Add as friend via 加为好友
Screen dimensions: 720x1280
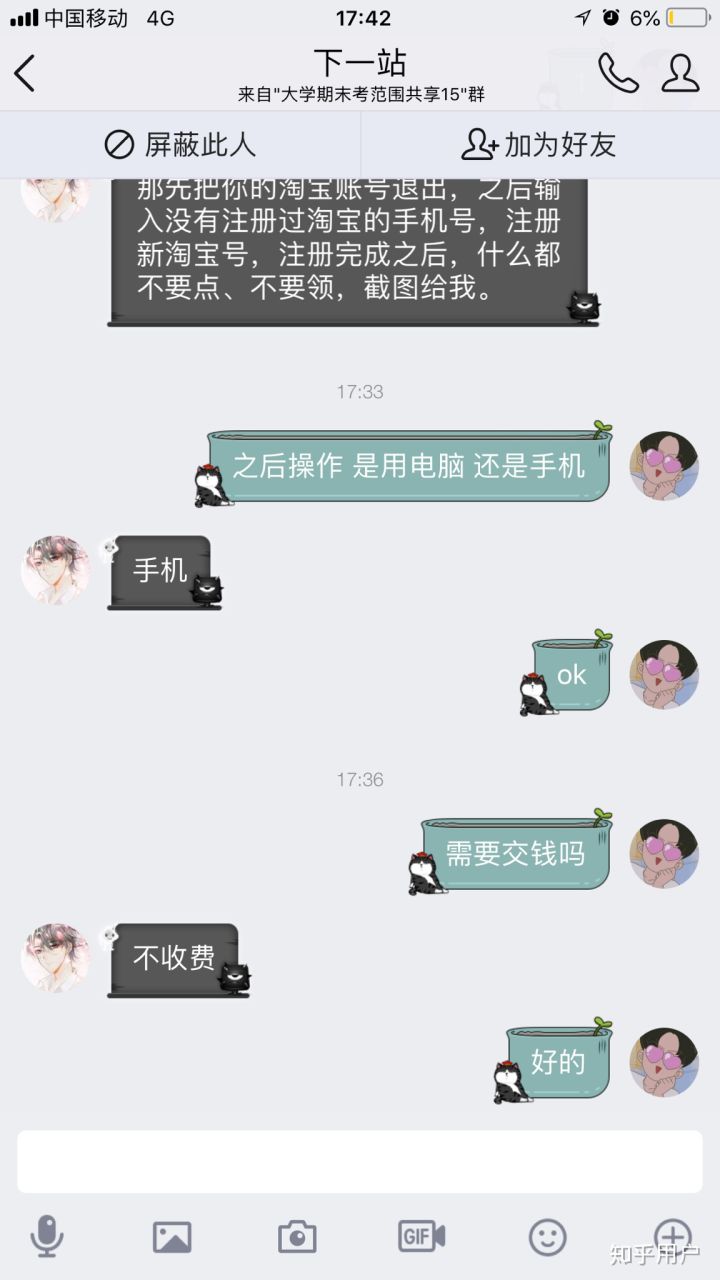click(x=539, y=145)
